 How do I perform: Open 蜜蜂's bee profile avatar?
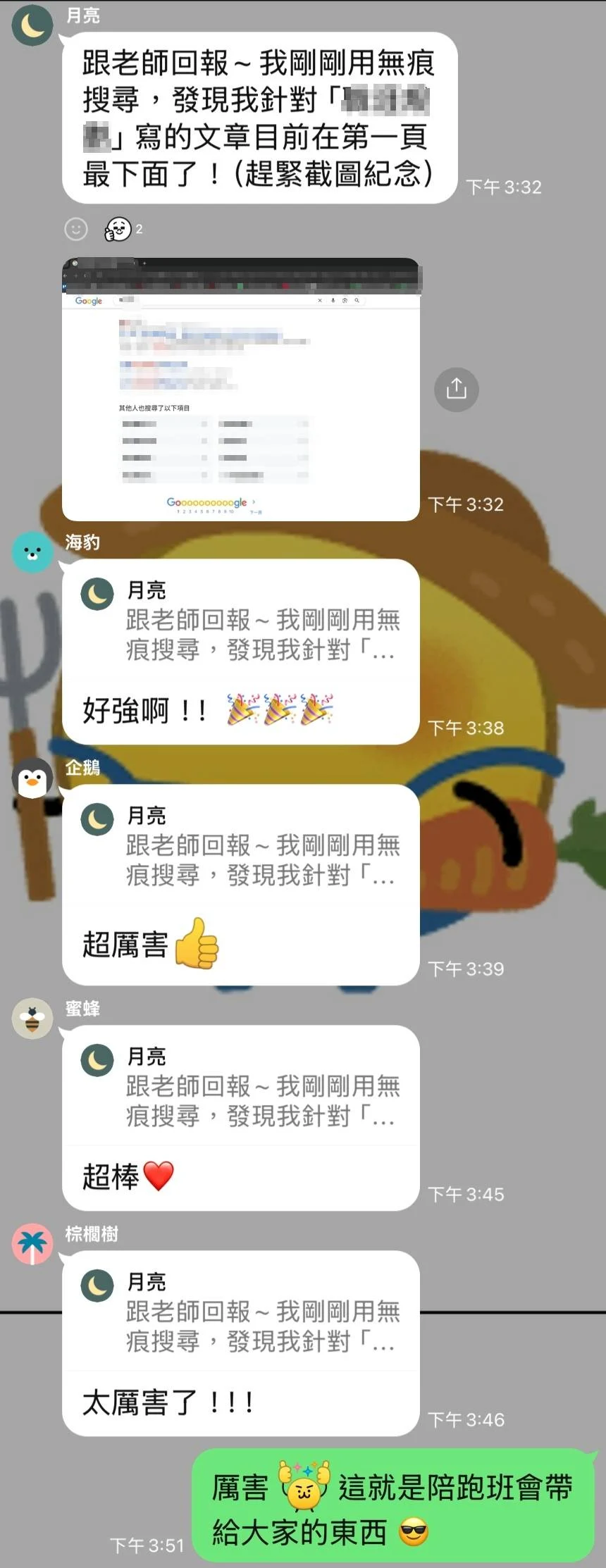[x=32, y=1018]
